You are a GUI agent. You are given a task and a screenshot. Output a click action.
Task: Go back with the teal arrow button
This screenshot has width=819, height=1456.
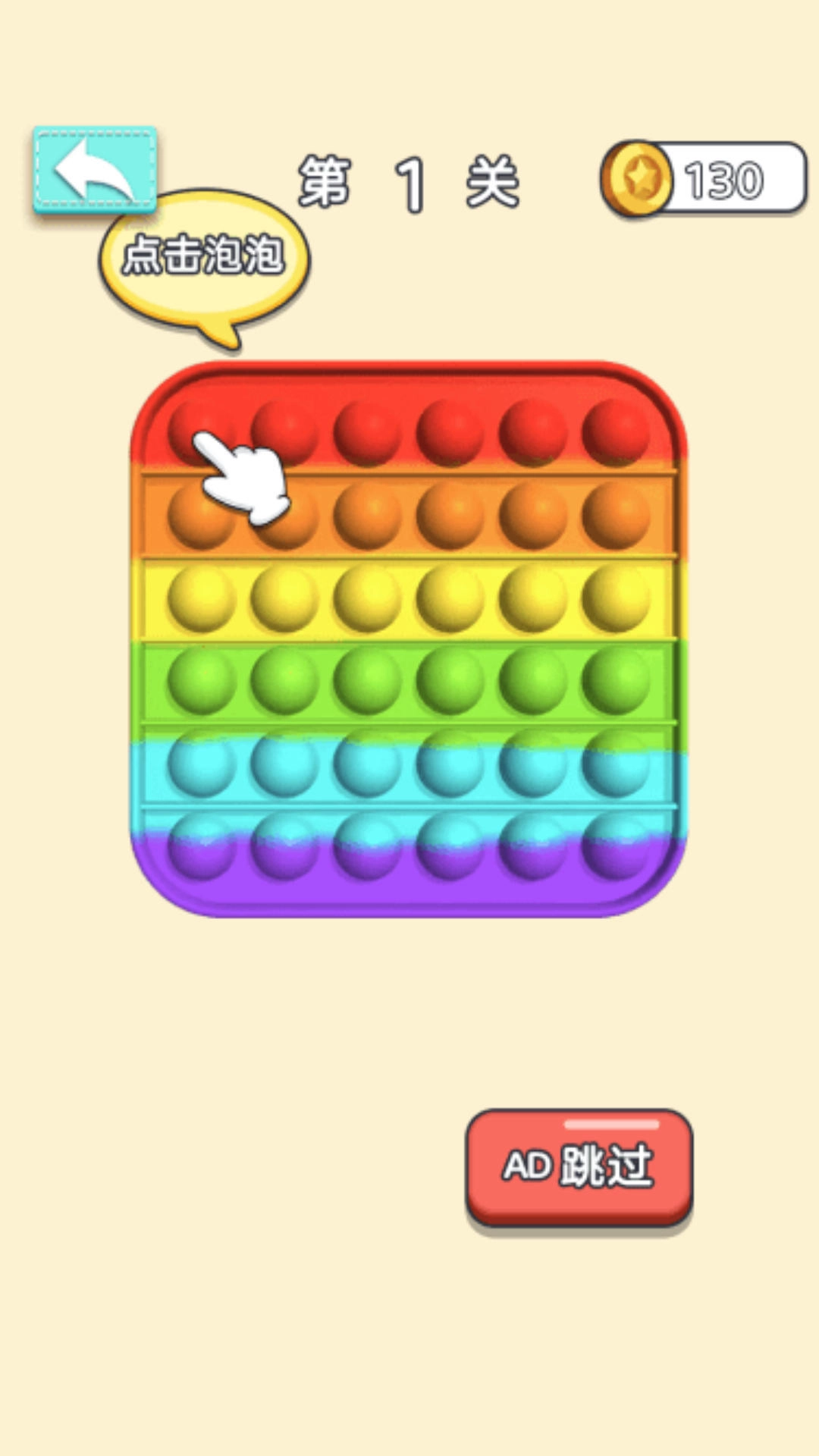click(95, 169)
